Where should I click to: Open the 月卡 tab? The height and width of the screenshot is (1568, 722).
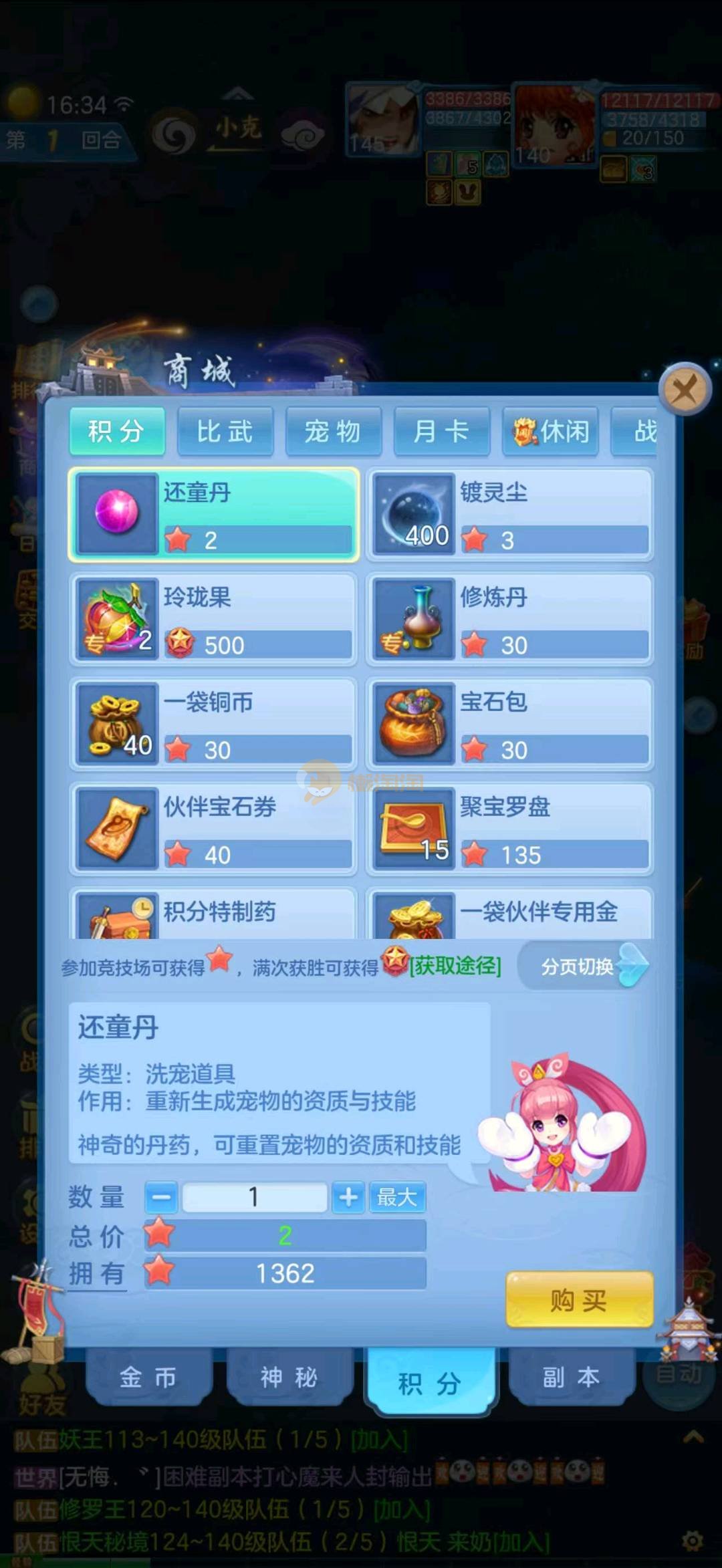point(441,432)
